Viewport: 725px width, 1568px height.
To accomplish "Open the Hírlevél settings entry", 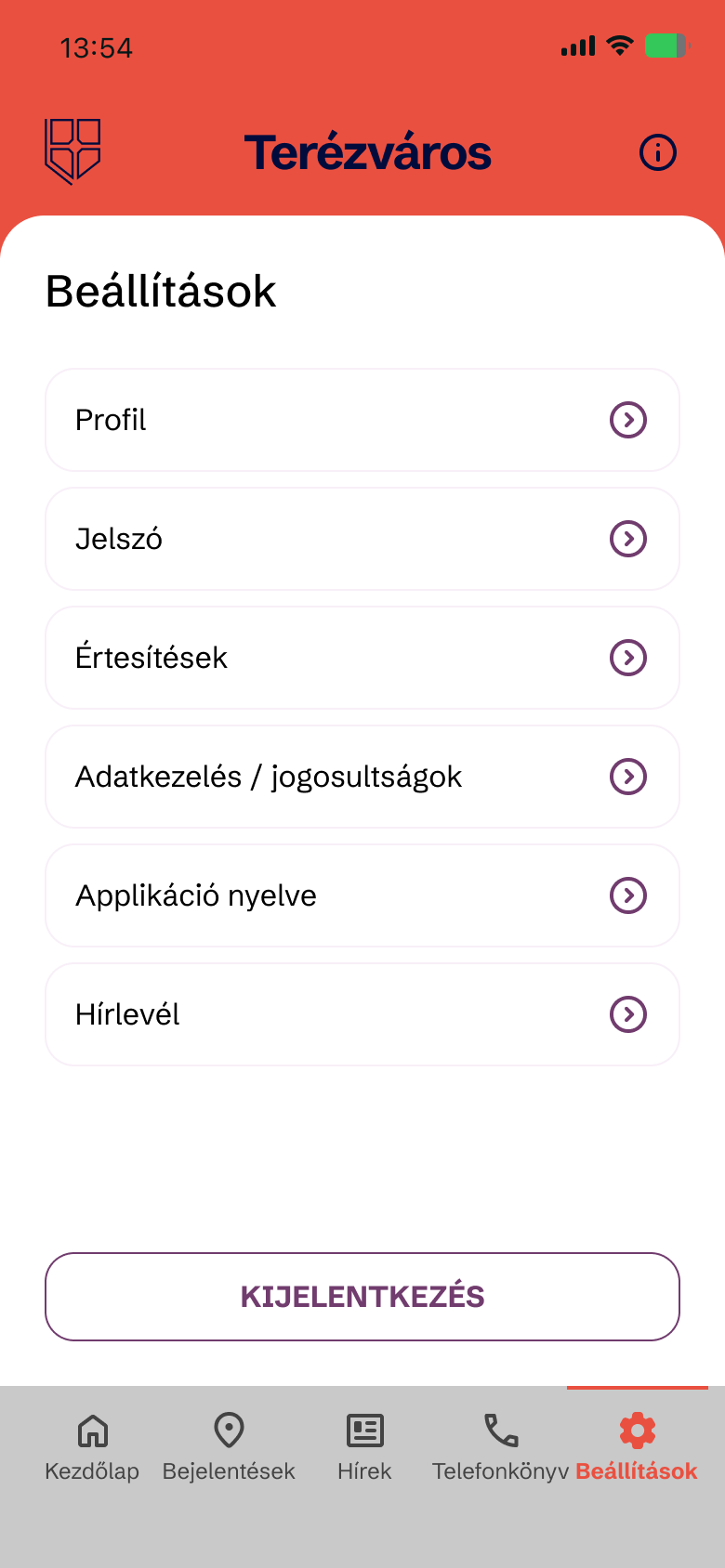I will click(362, 1014).
